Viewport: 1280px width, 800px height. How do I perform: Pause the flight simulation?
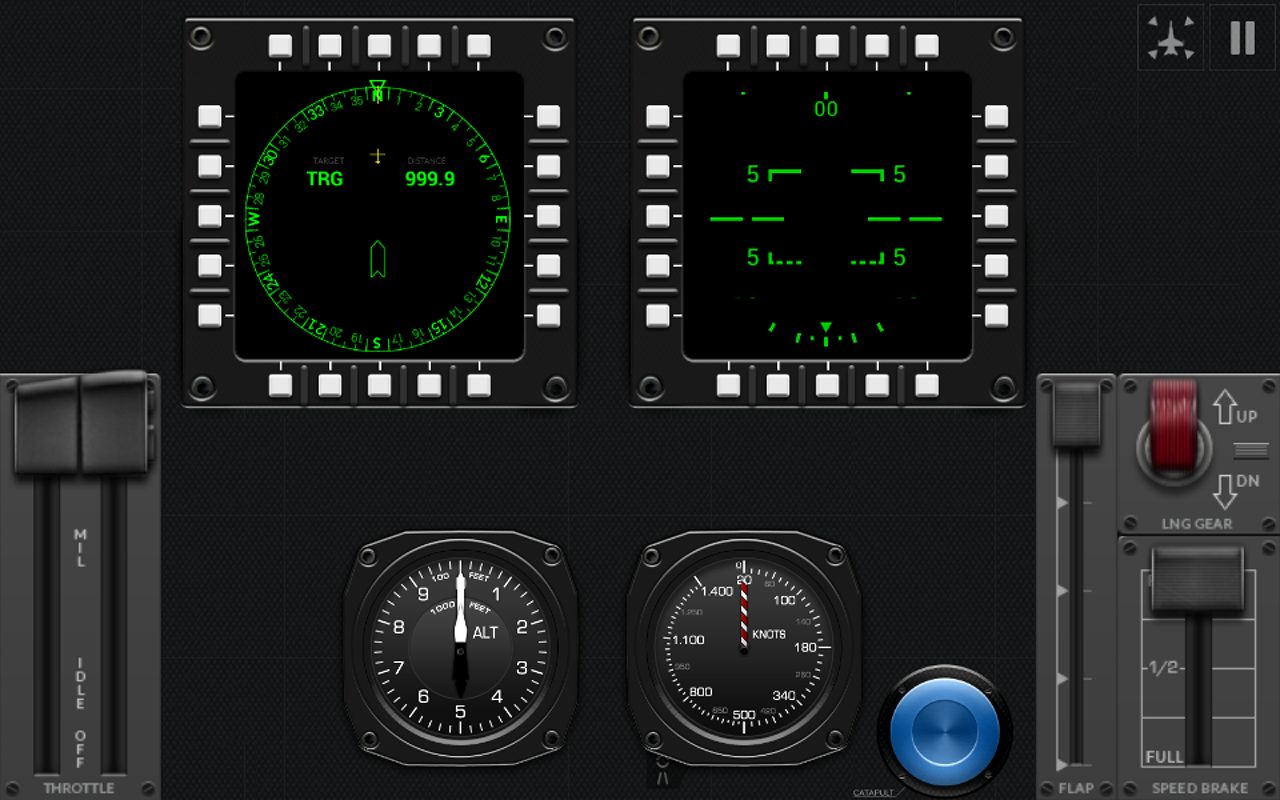coord(1242,38)
